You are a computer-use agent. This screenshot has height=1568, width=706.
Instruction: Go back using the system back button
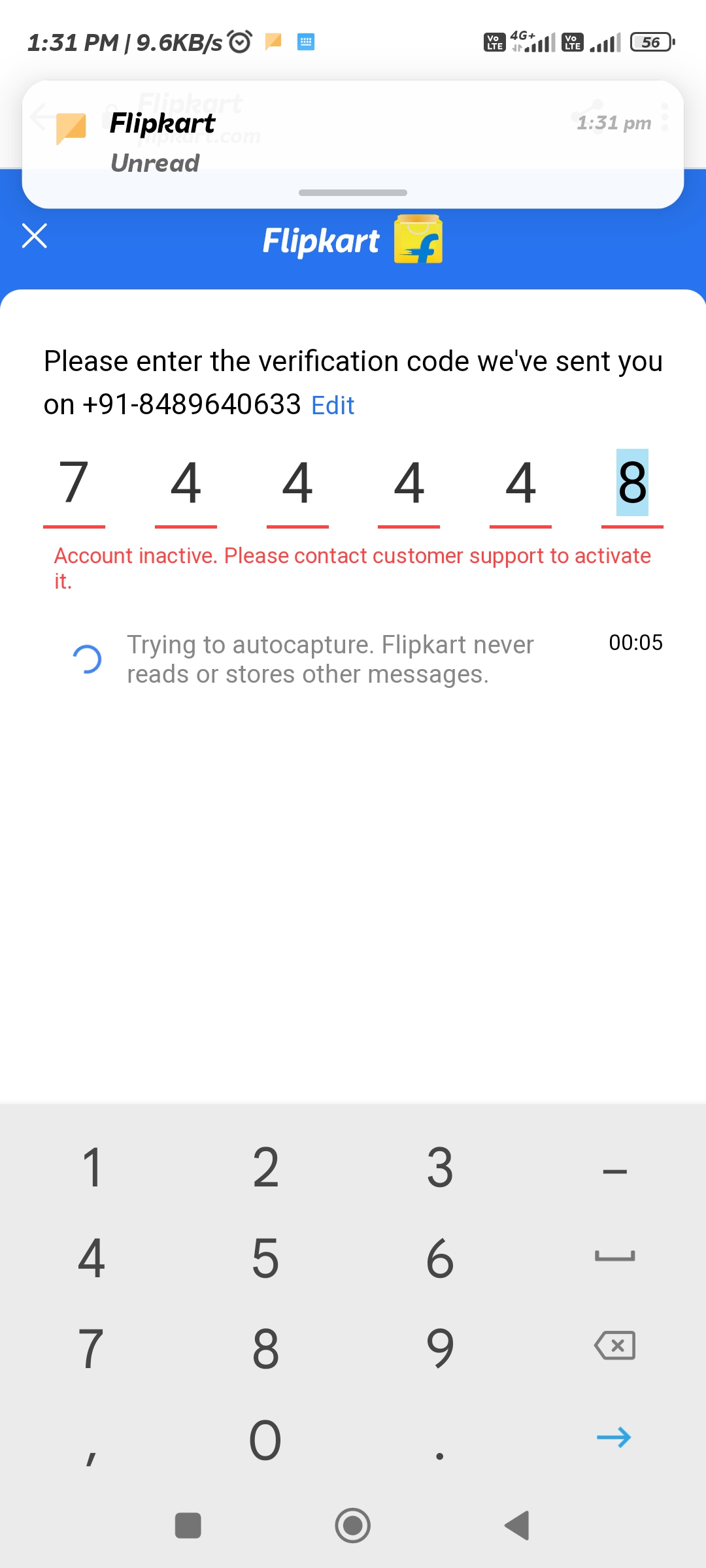point(517,1526)
